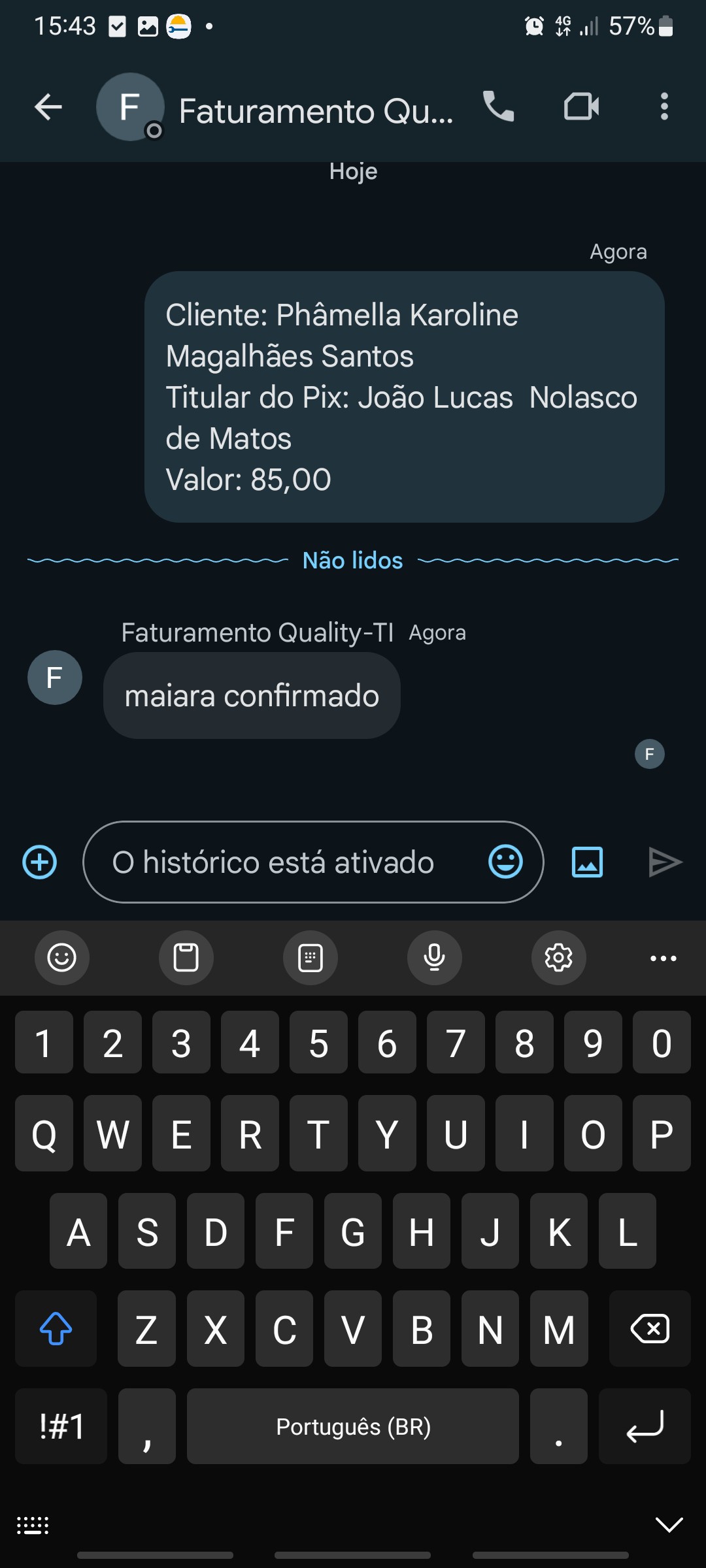
Task: Go back to the conversation list
Action: click(x=48, y=107)
